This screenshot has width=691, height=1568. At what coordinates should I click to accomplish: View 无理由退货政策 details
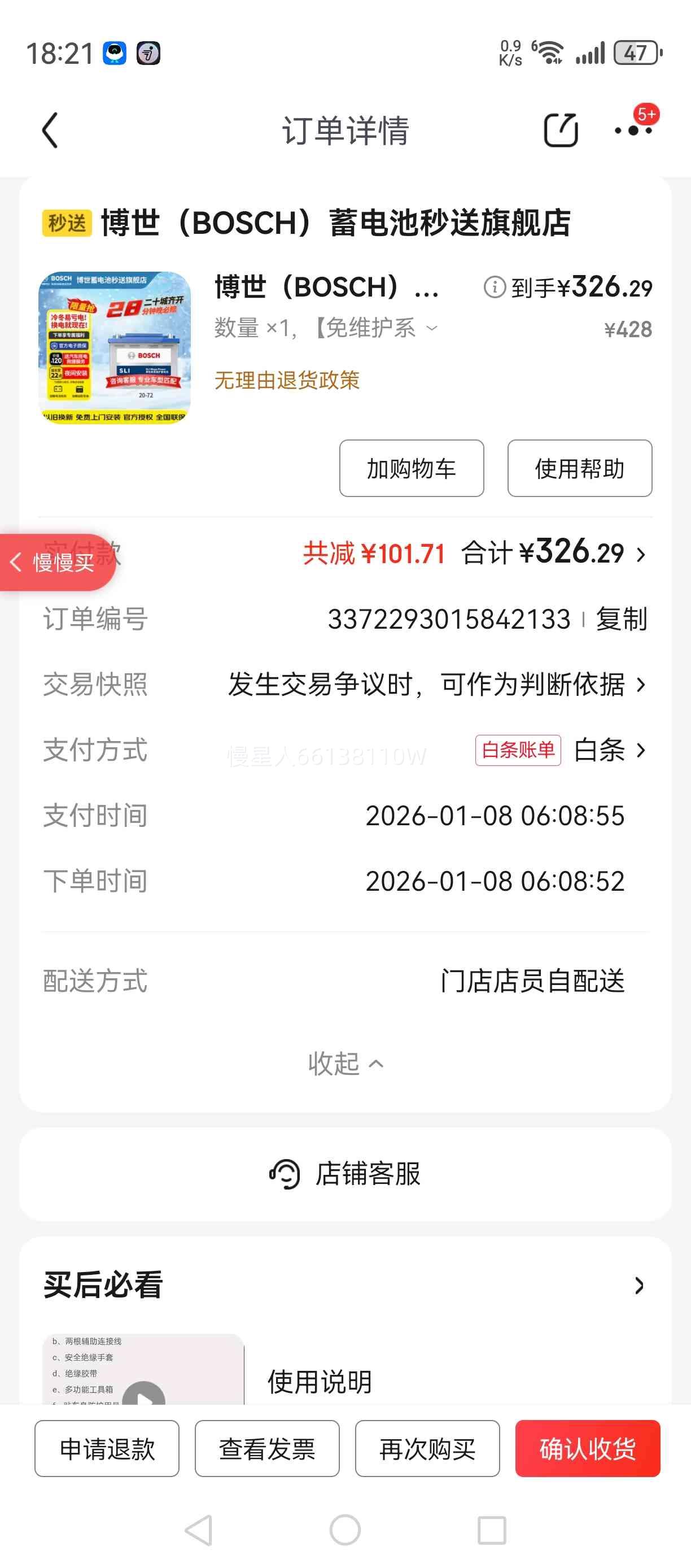click(286, 381)
